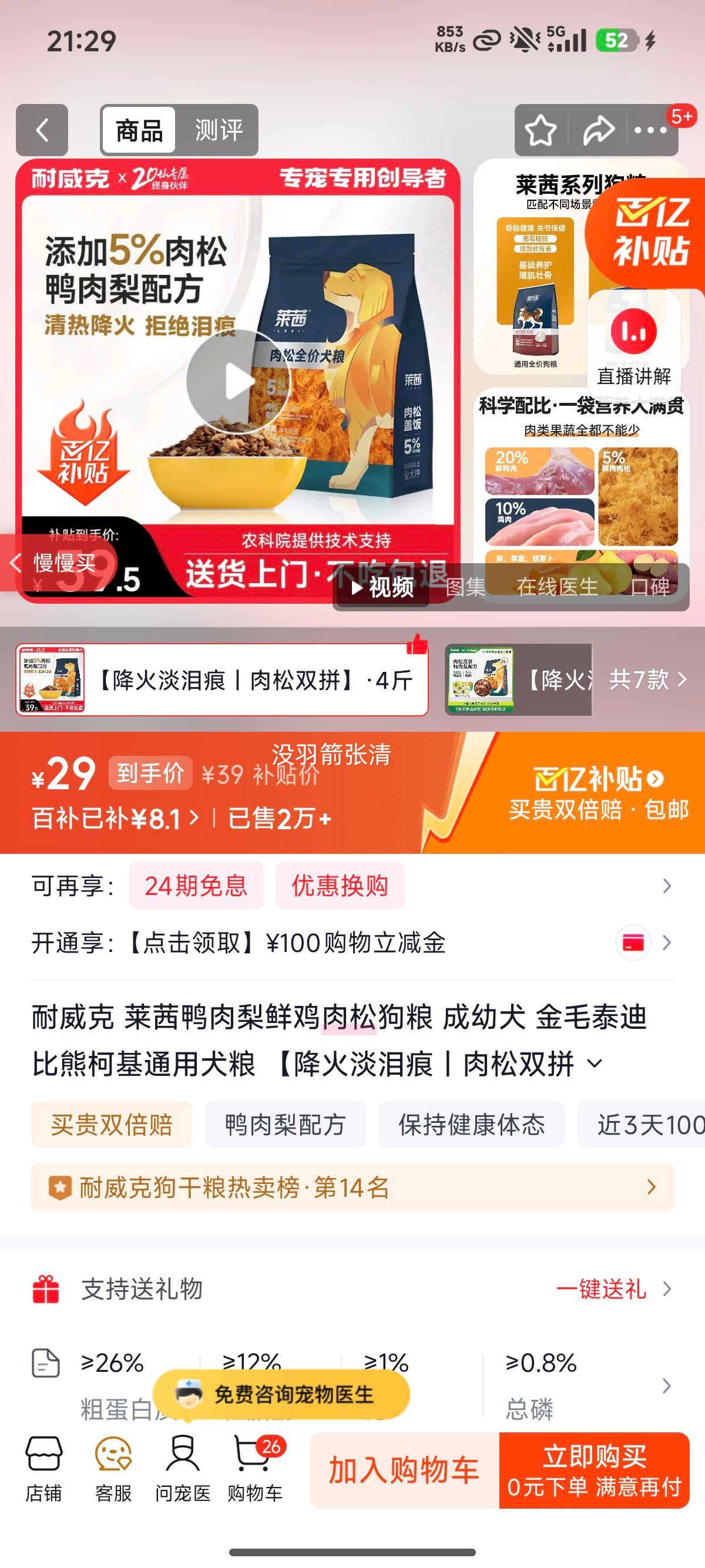Favorite the product using the star icon

pyautogui.click(x=540, y=129)
